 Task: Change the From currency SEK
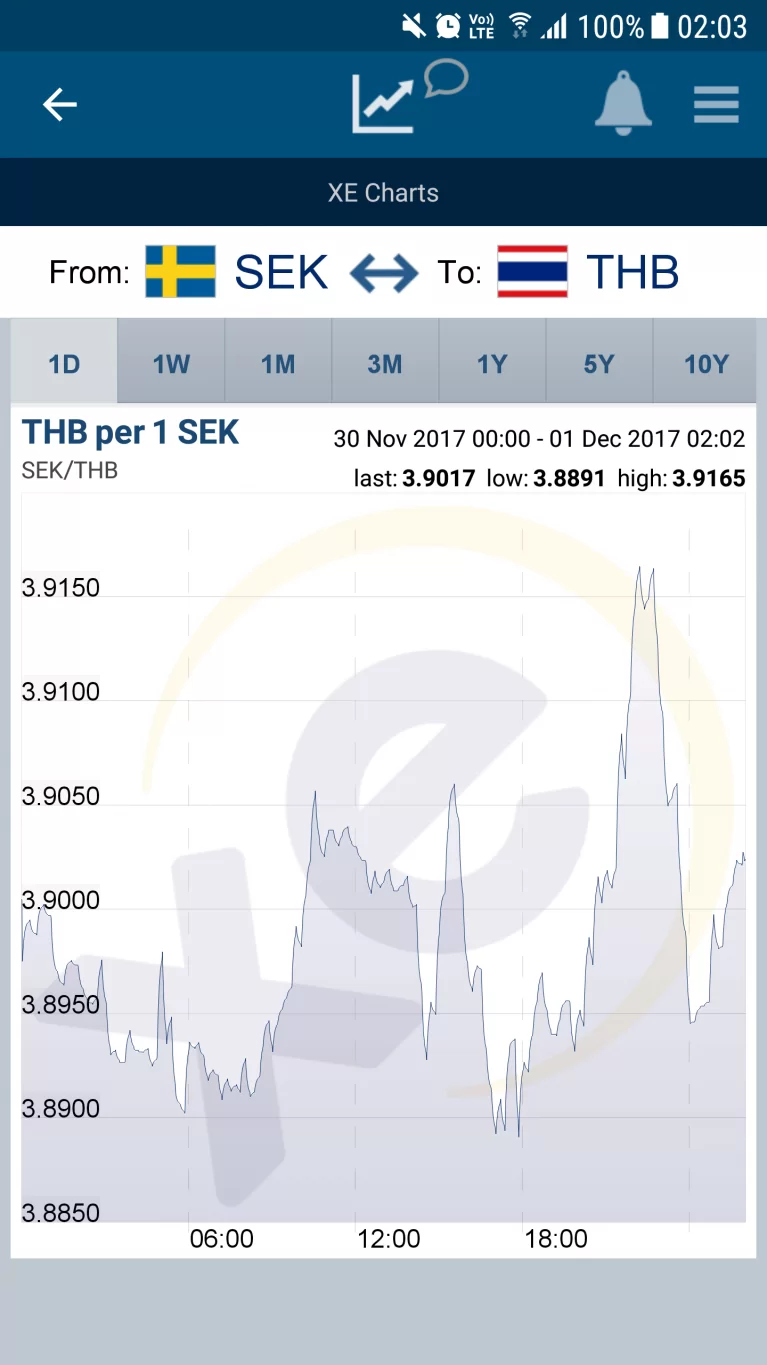[x=238, y=272]
